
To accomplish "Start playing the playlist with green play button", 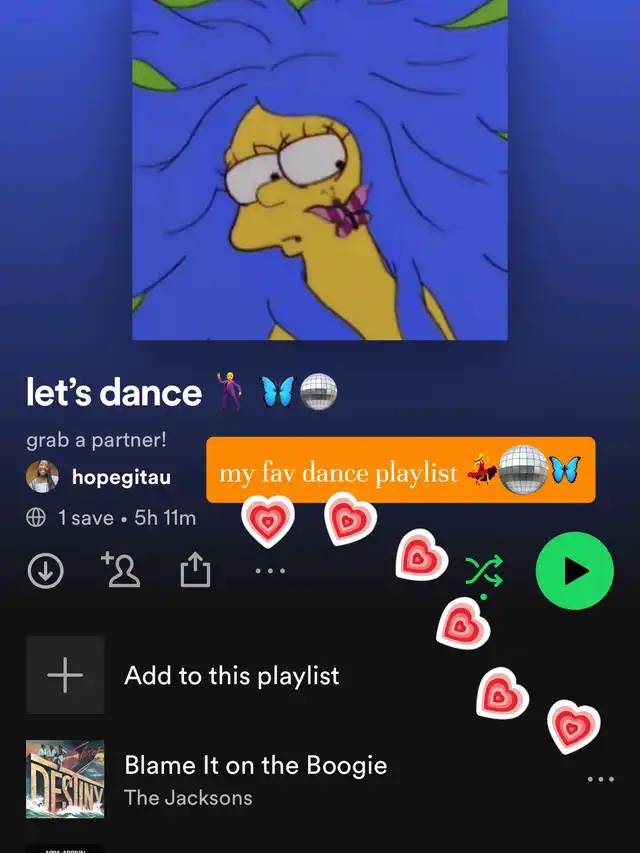I will tap(574, 571).
